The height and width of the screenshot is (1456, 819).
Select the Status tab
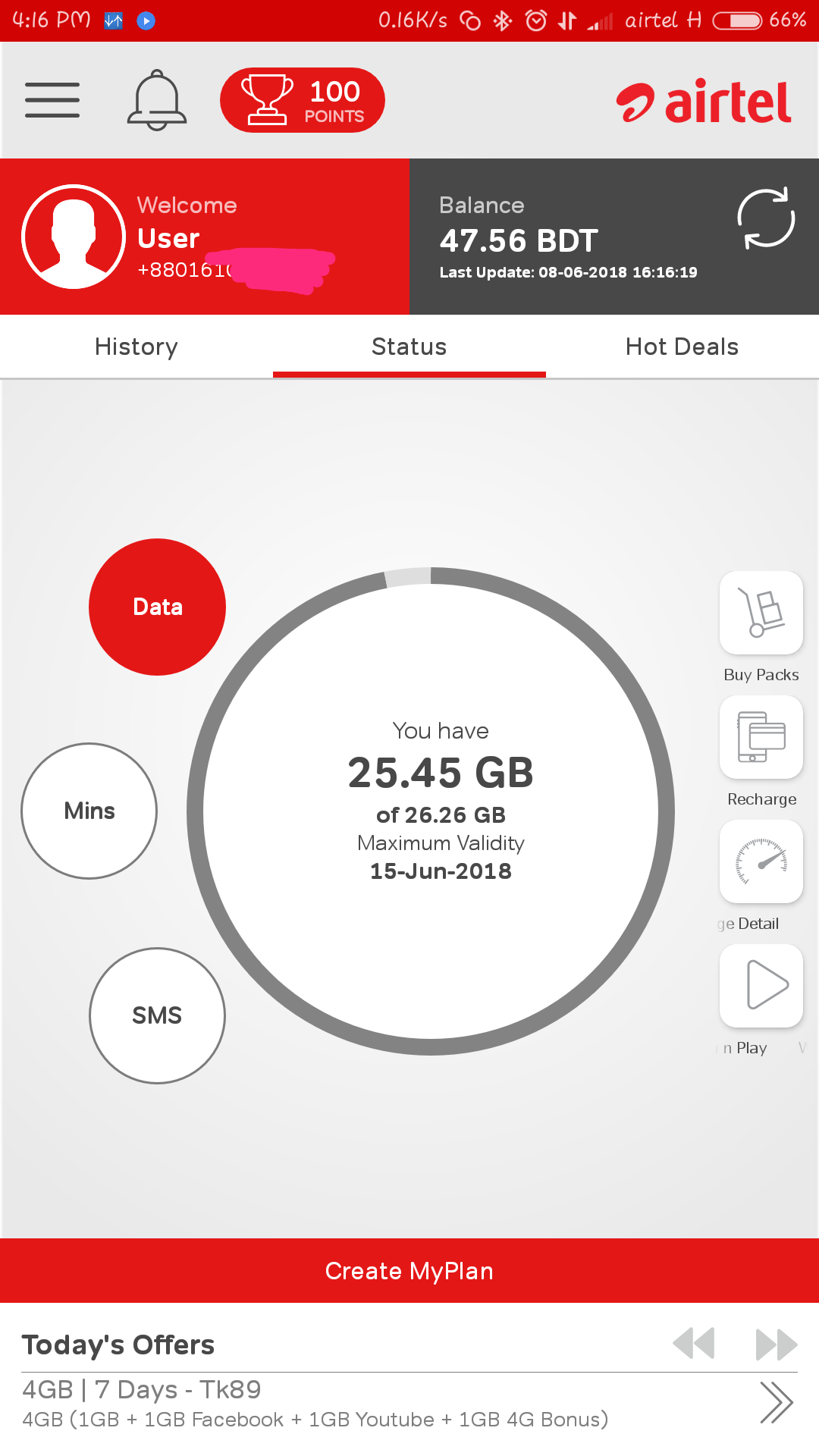coord(409,347)
